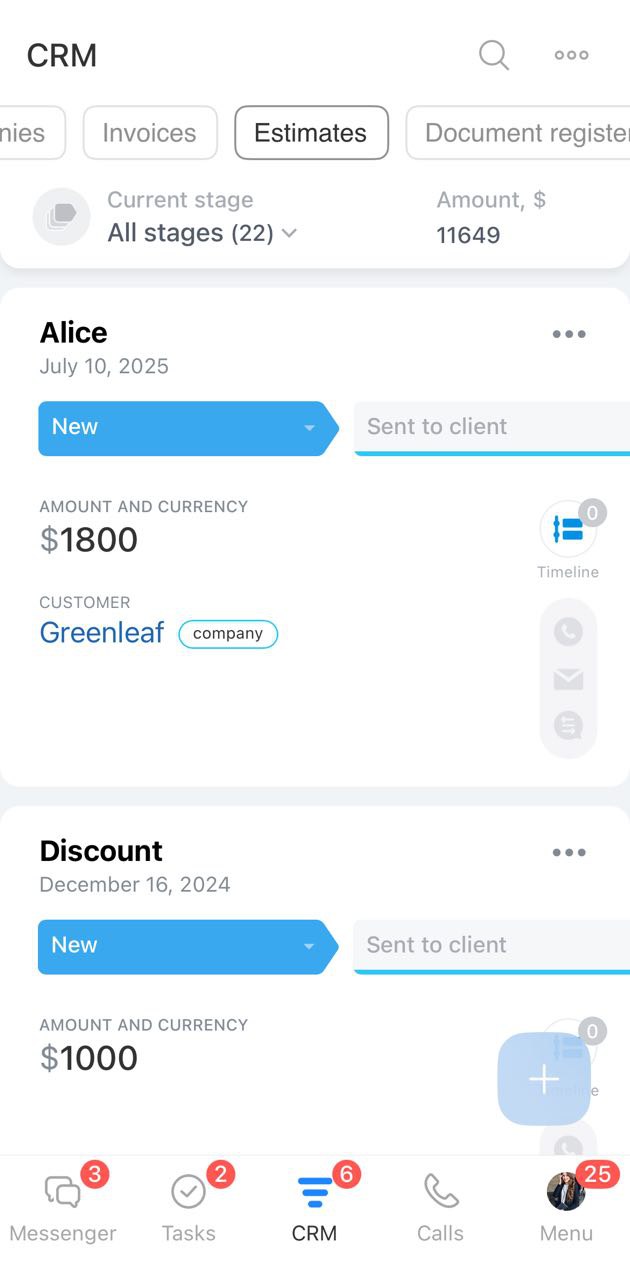Call the Alice estimate's customer by phone
Viewport: 630px width, 1280px height.
click(x=568, y=632)
